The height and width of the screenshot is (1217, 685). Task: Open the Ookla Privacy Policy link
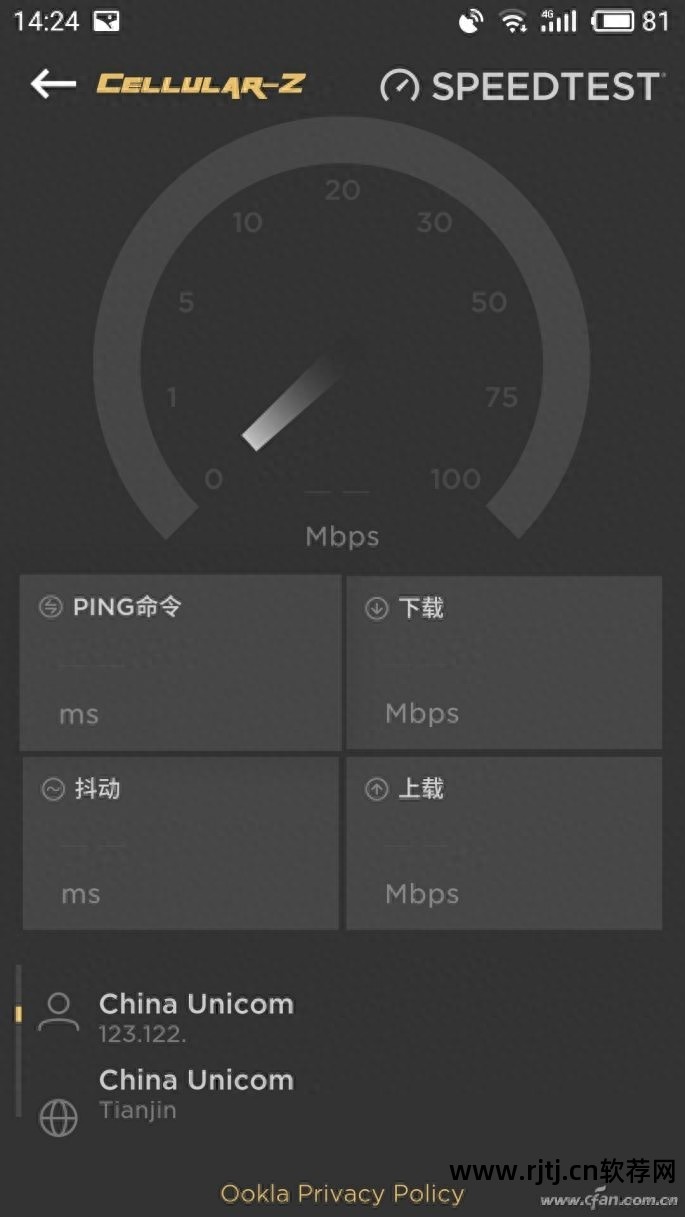pyautogui.click(x=342, y=1193)
